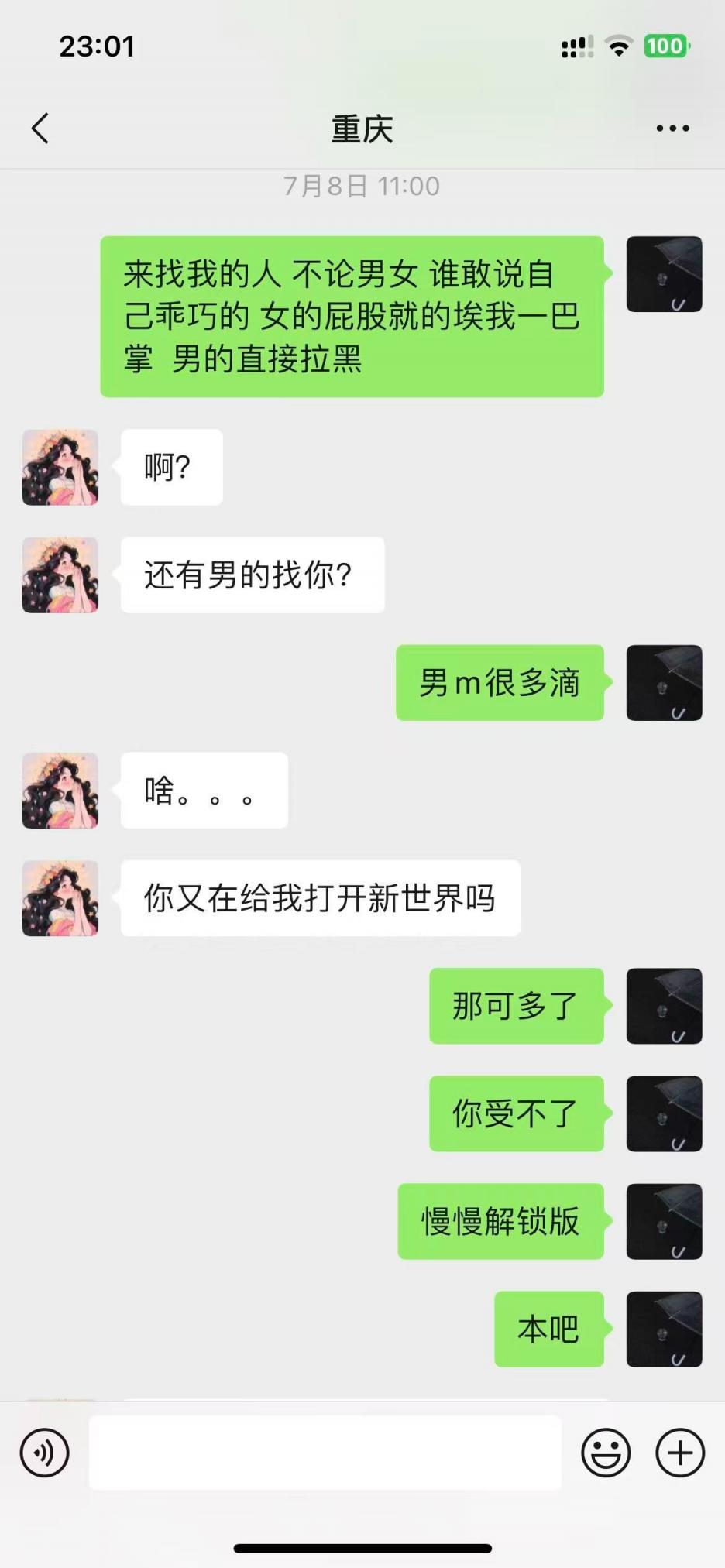The height and width of the screenshot is (1568, 725).
Task: Open my avatar beside 男m很多滴 message
Action: tap(664, 683)
